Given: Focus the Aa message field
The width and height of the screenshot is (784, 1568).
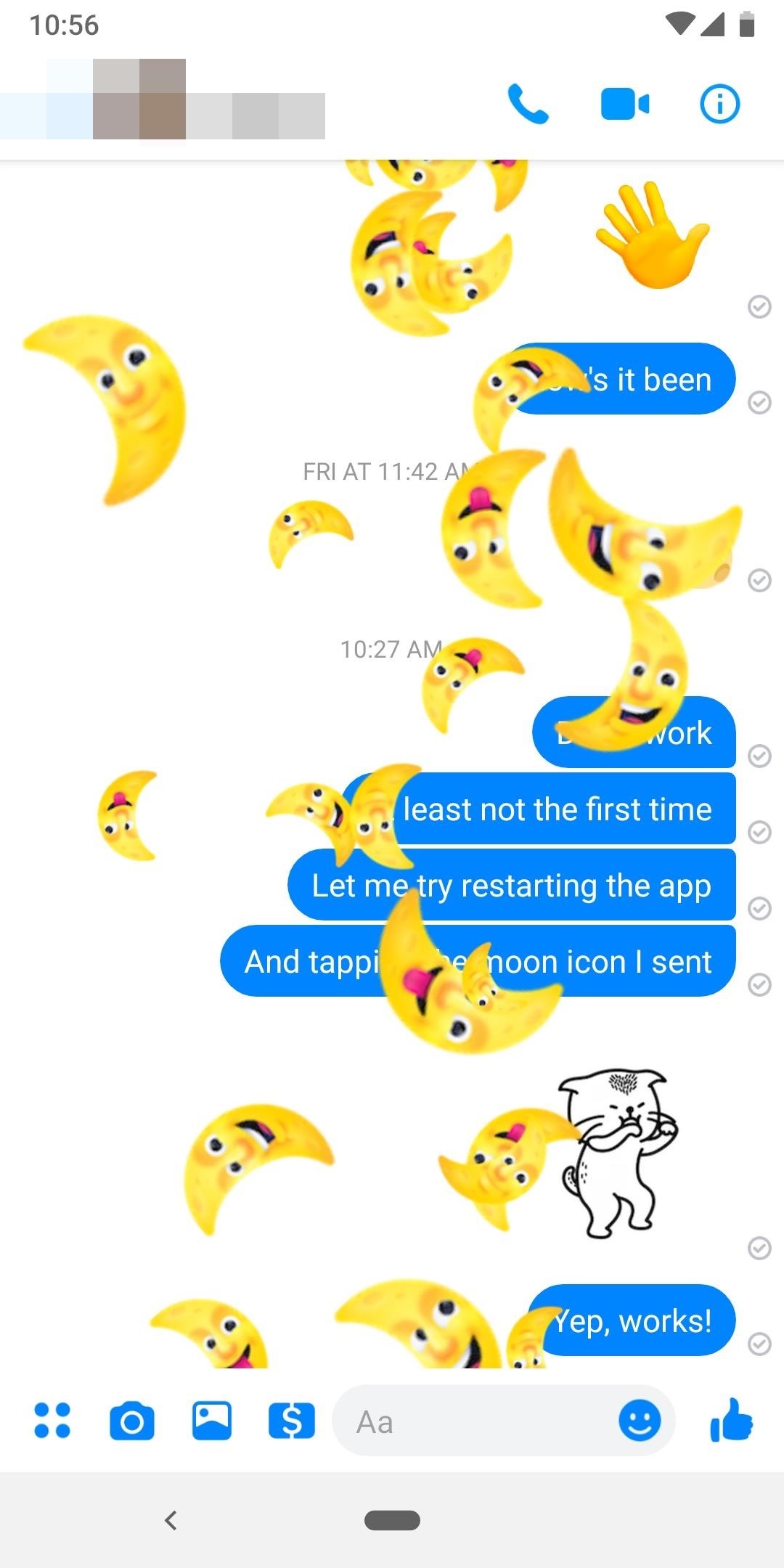Looking at the screenshot, I should (472, 1421).
